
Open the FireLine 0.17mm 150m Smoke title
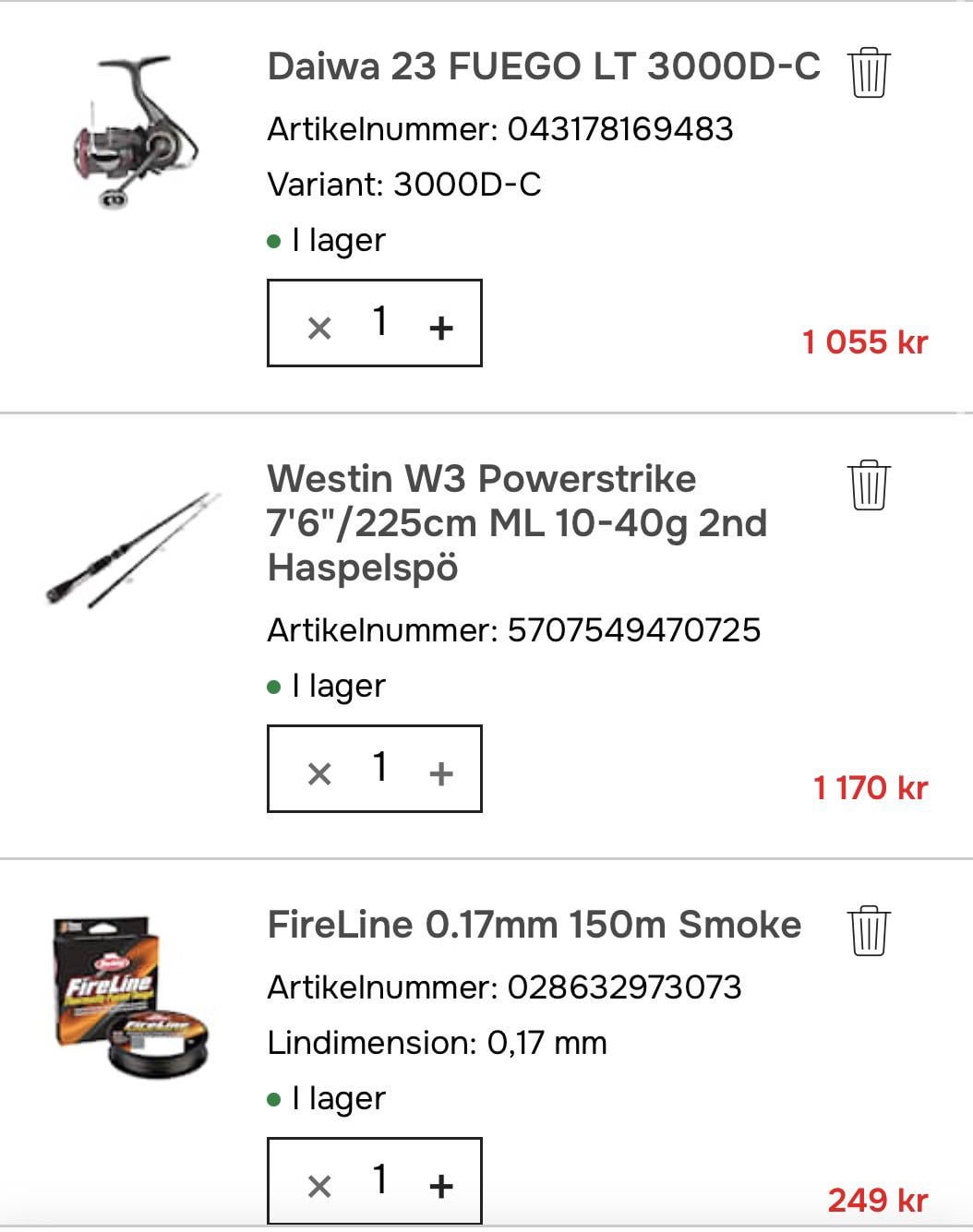(535, 925)
